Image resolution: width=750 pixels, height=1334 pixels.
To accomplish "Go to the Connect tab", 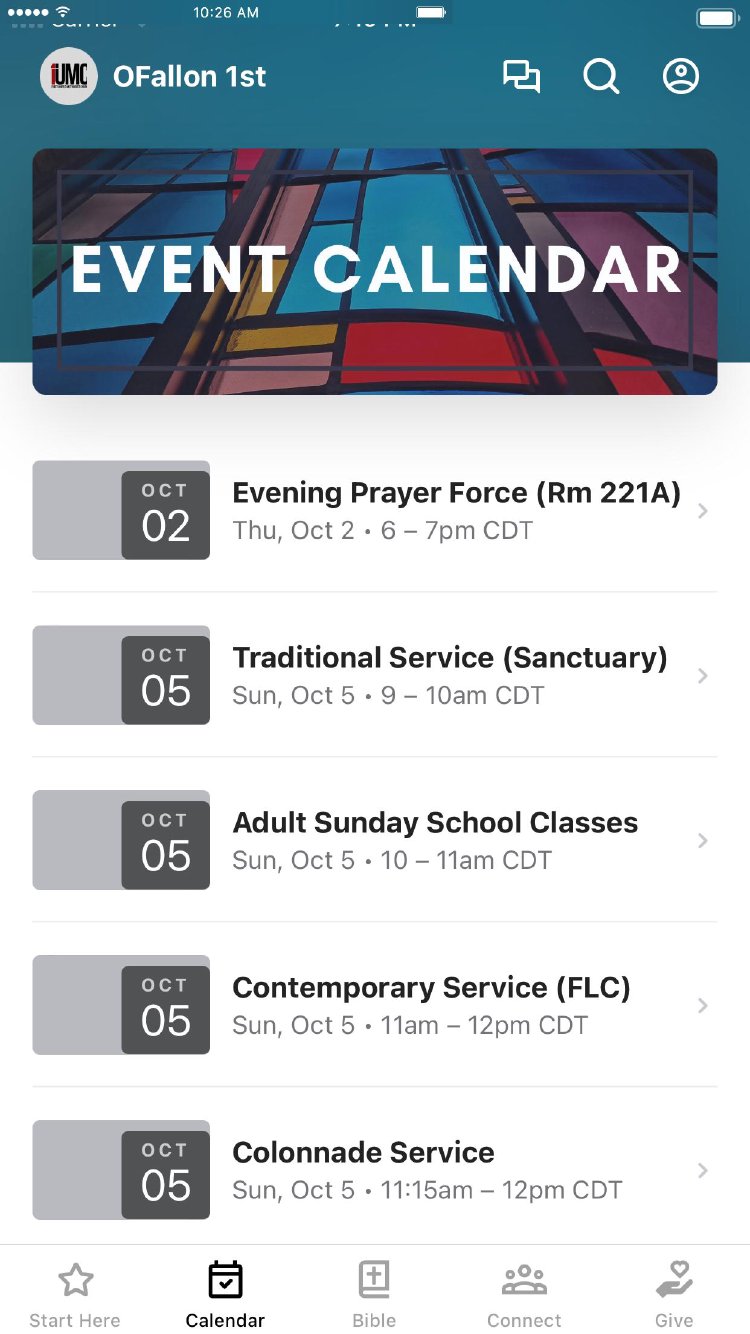I will pyautogui.click(x=524, y=1293).
